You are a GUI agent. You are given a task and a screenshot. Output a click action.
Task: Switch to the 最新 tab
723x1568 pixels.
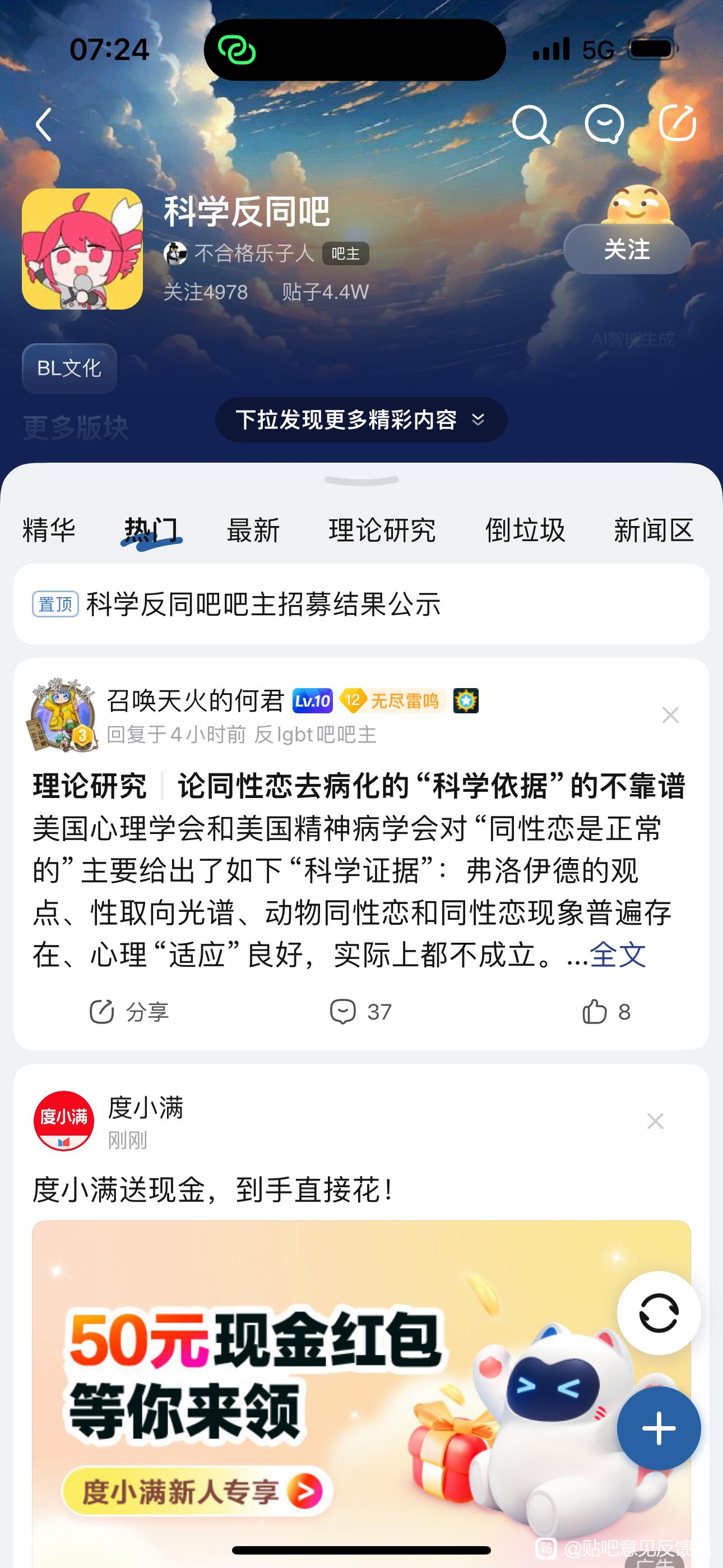tap(253, 530)
